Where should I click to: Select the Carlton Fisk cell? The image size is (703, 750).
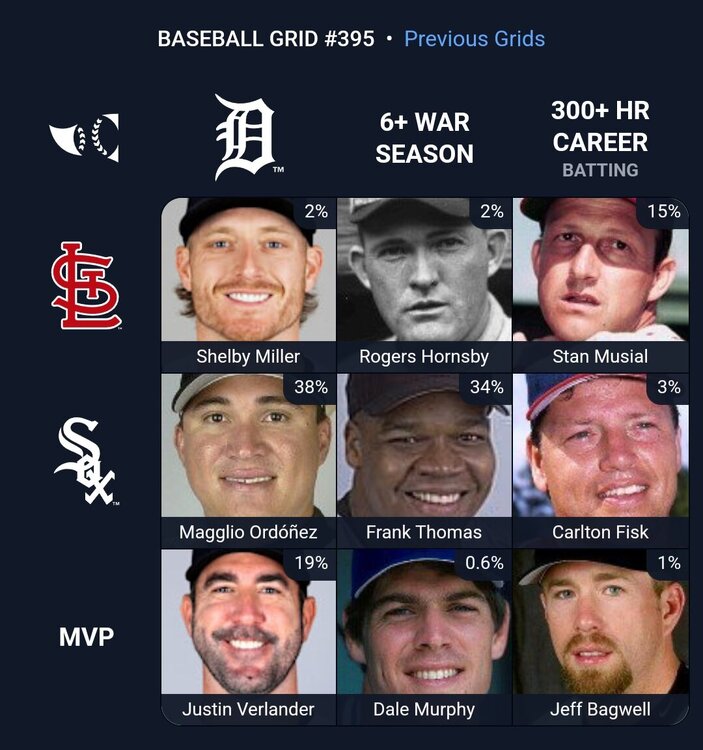point(600,460)
